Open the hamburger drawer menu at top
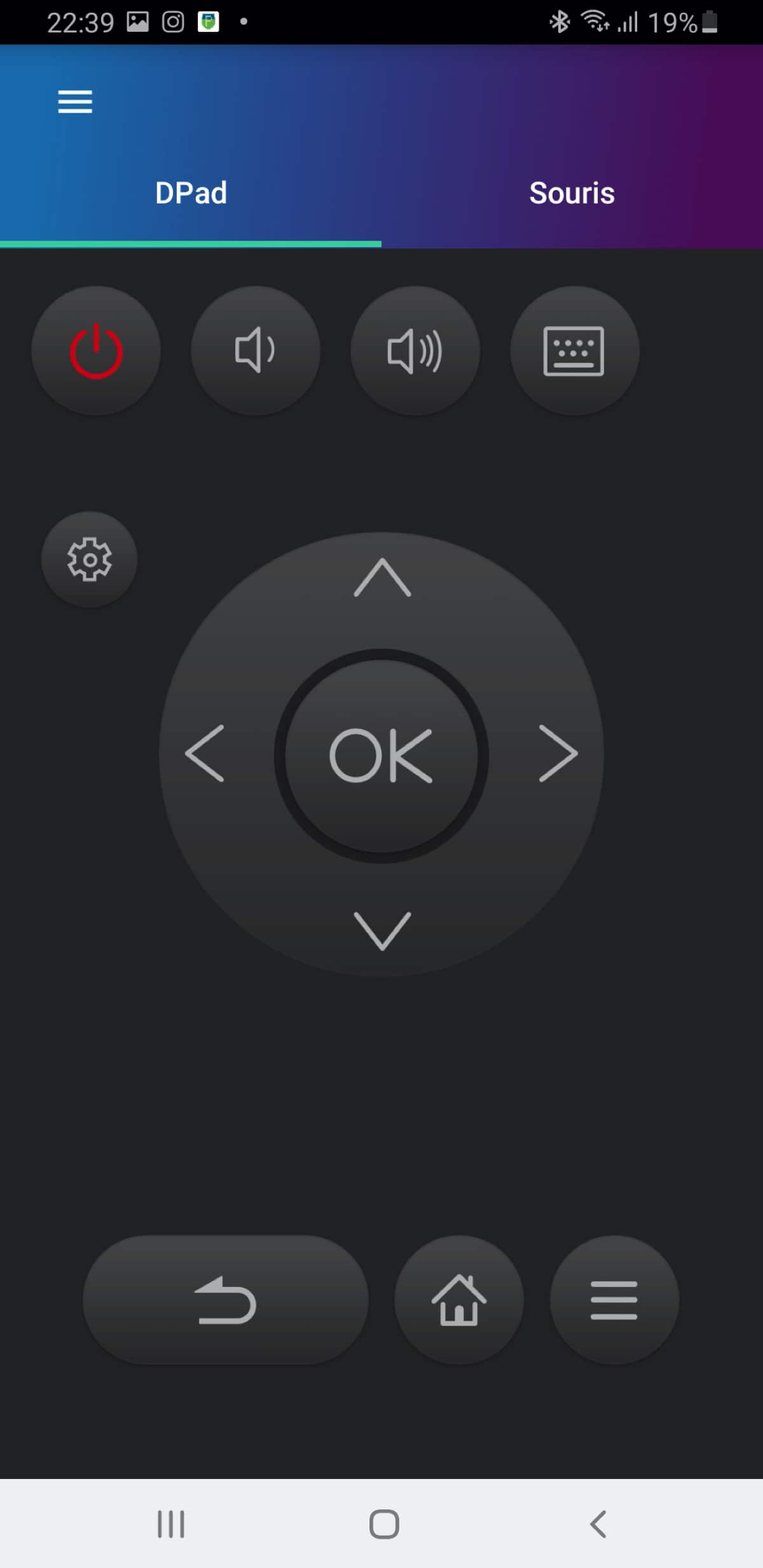 click(75, 102)
